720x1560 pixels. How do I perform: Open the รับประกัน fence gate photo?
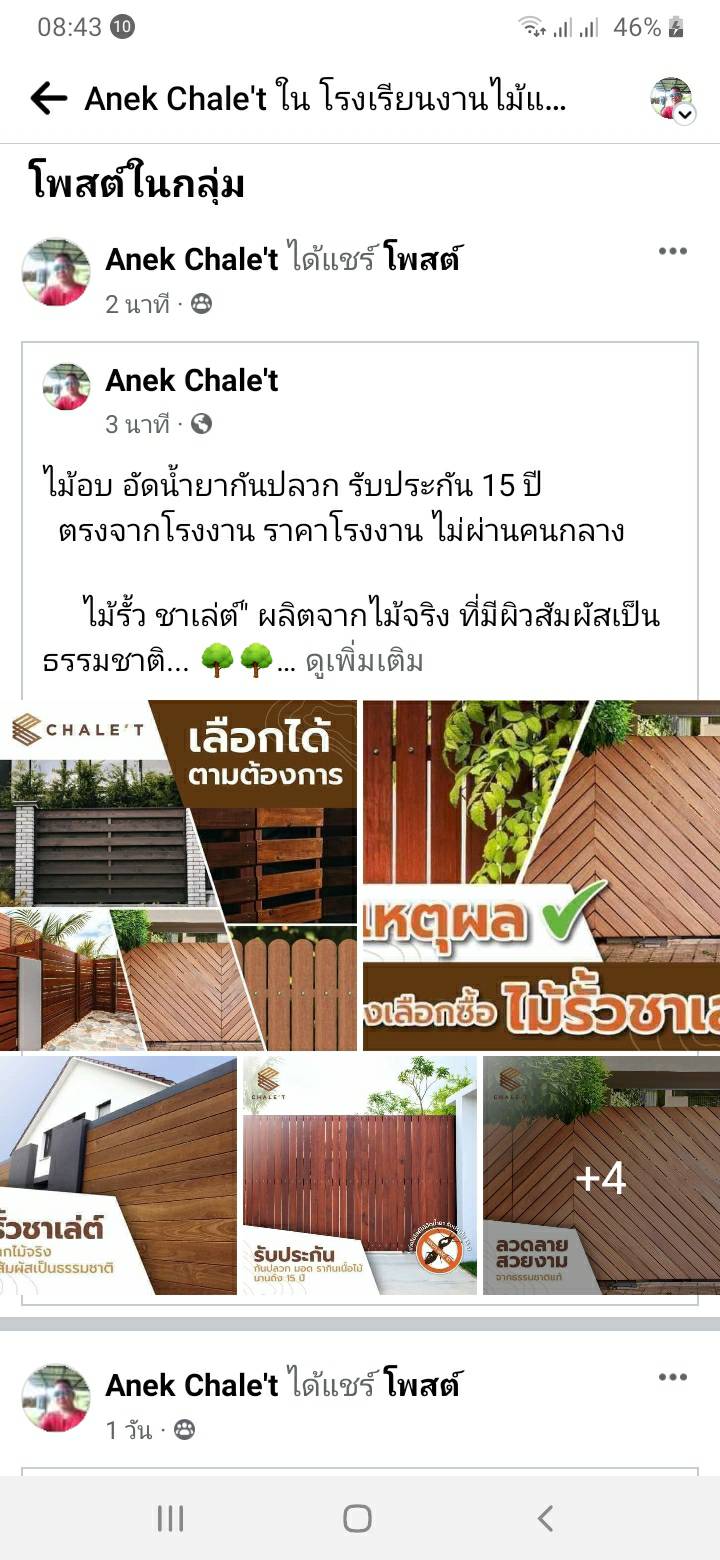[360, 1176]
